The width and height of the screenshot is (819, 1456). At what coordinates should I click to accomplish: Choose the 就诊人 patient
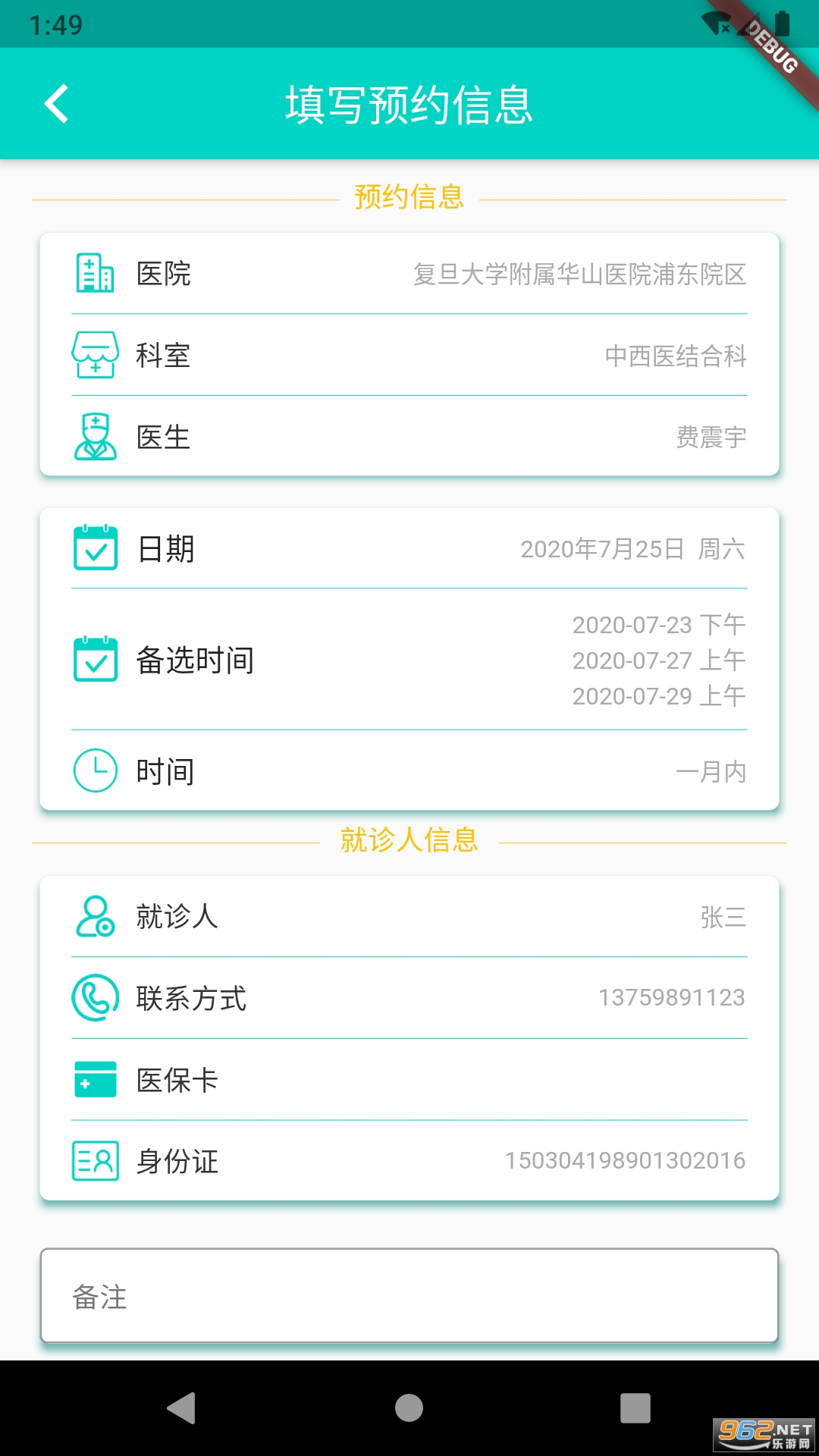(409, 917)
